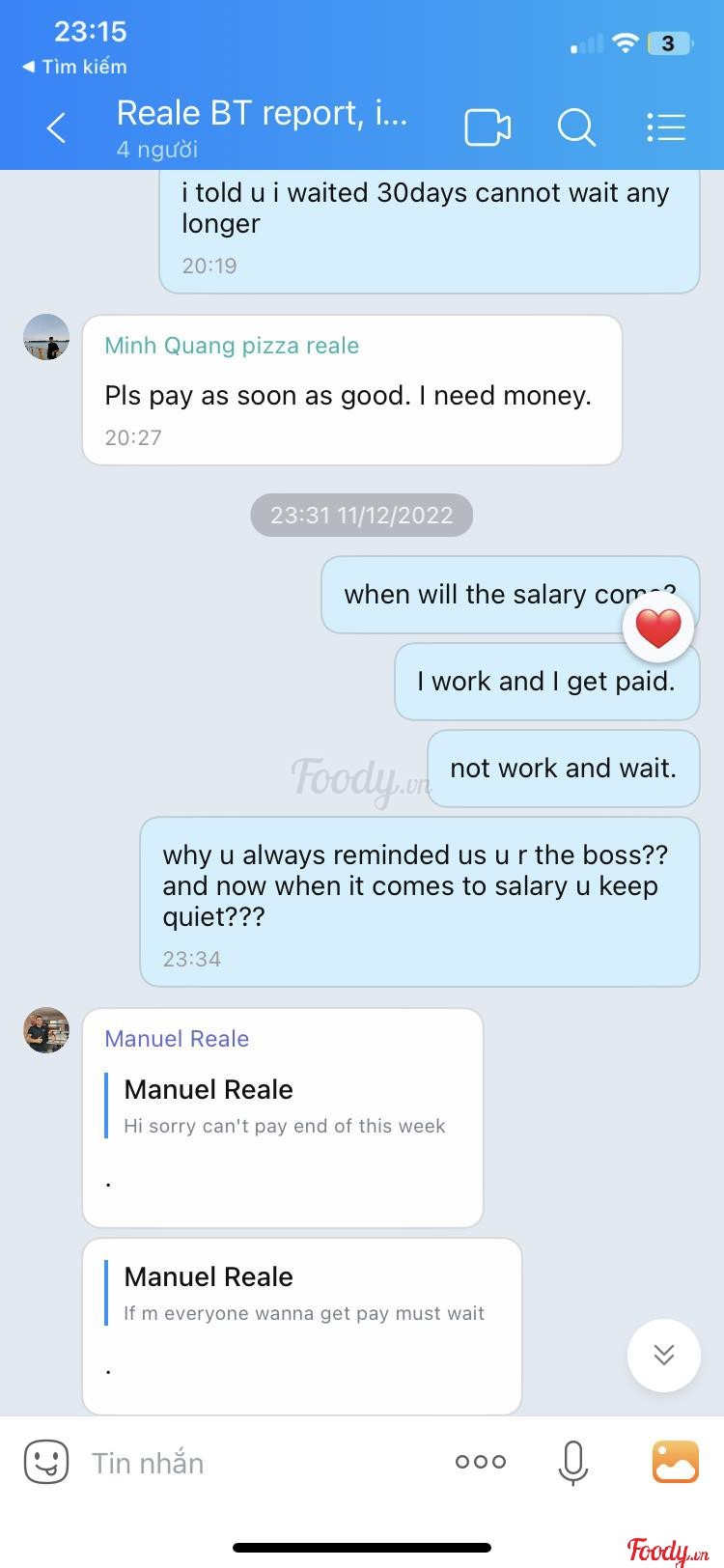Open Minh Quang pizza reale's avatar
The width and height of the screenshot is (724, 1568).
point(46,338)
